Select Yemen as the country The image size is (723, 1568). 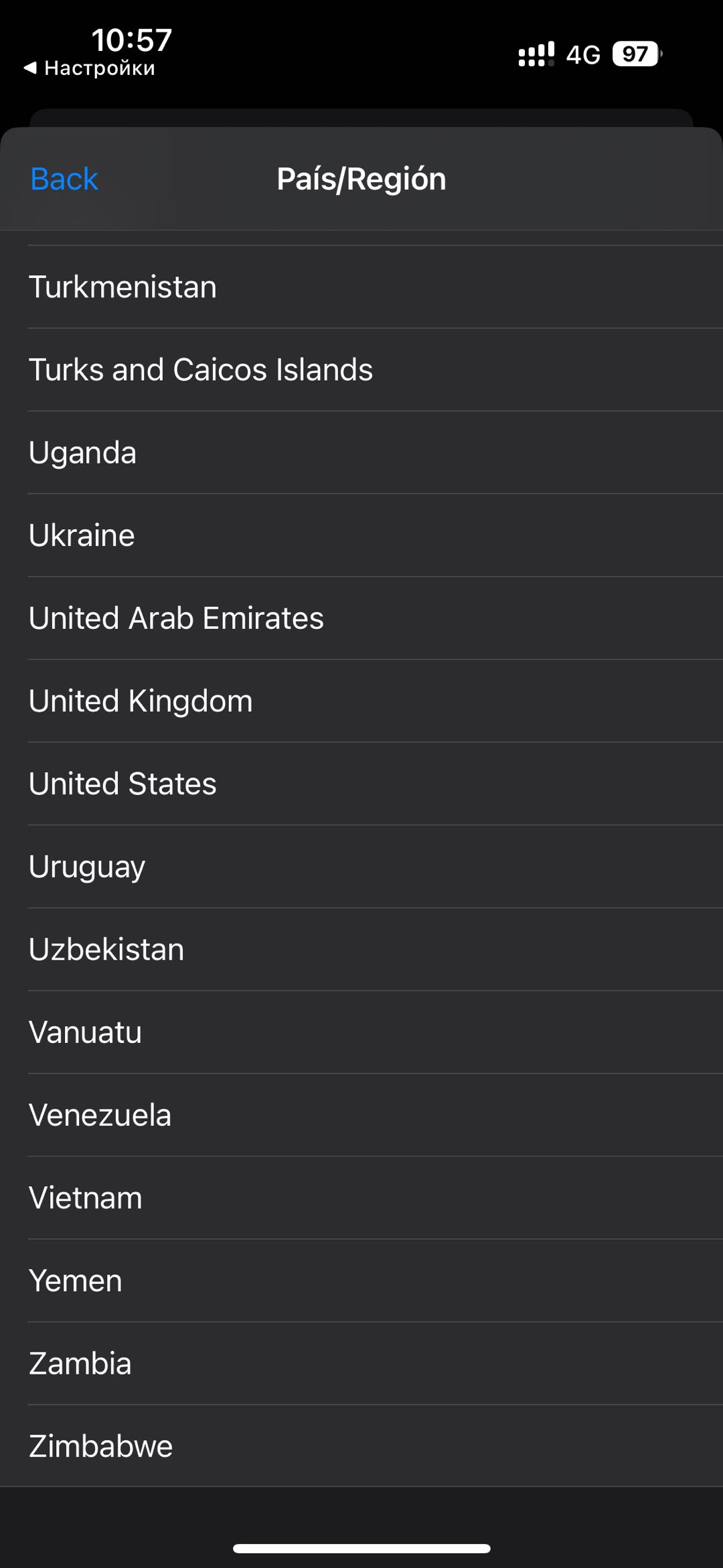click(361, 1281)
